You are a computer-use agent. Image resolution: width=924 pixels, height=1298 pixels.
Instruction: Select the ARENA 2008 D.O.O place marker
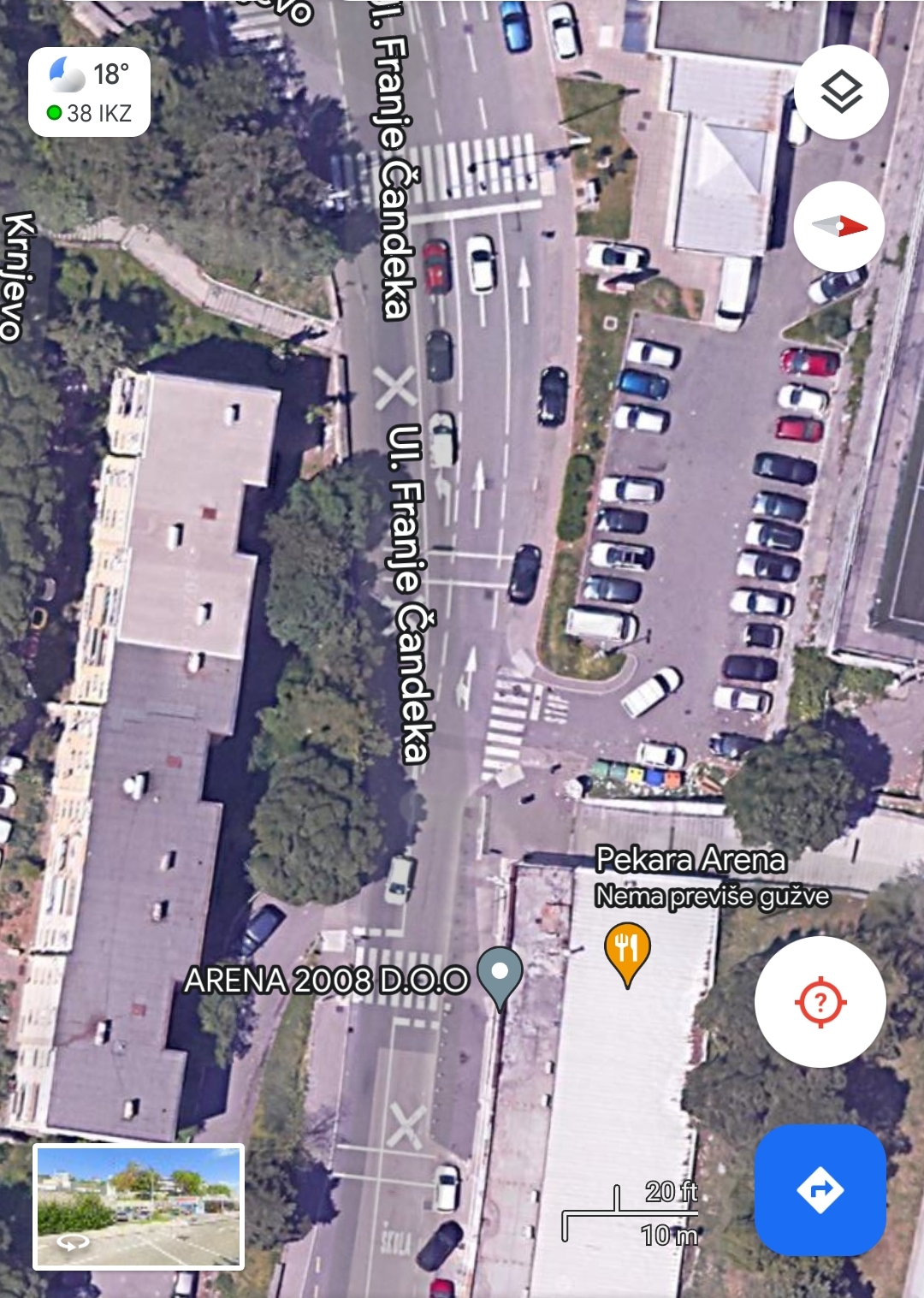[500, 975]
